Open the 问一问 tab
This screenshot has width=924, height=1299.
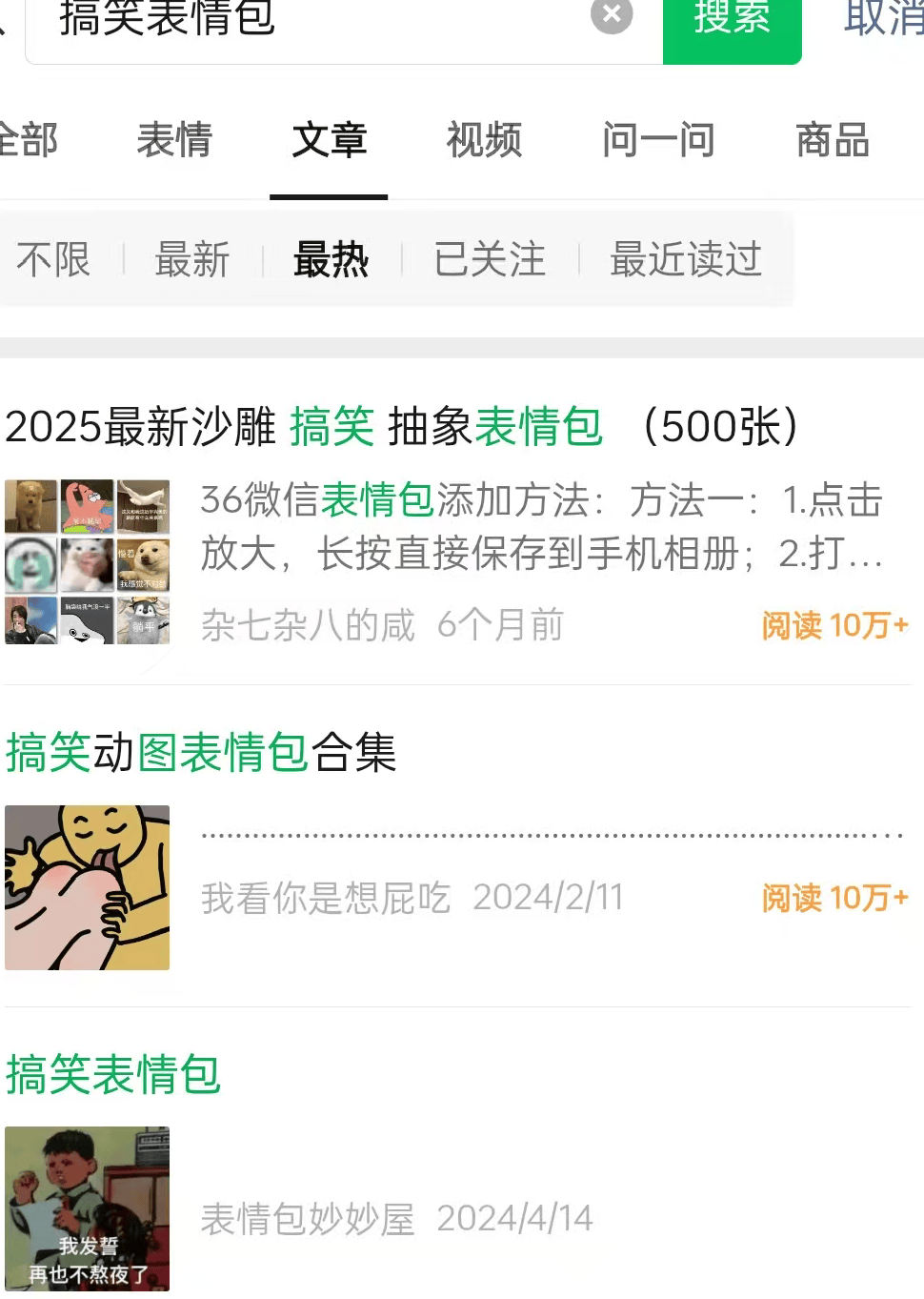pyautogui.click(x=658, y=140)
